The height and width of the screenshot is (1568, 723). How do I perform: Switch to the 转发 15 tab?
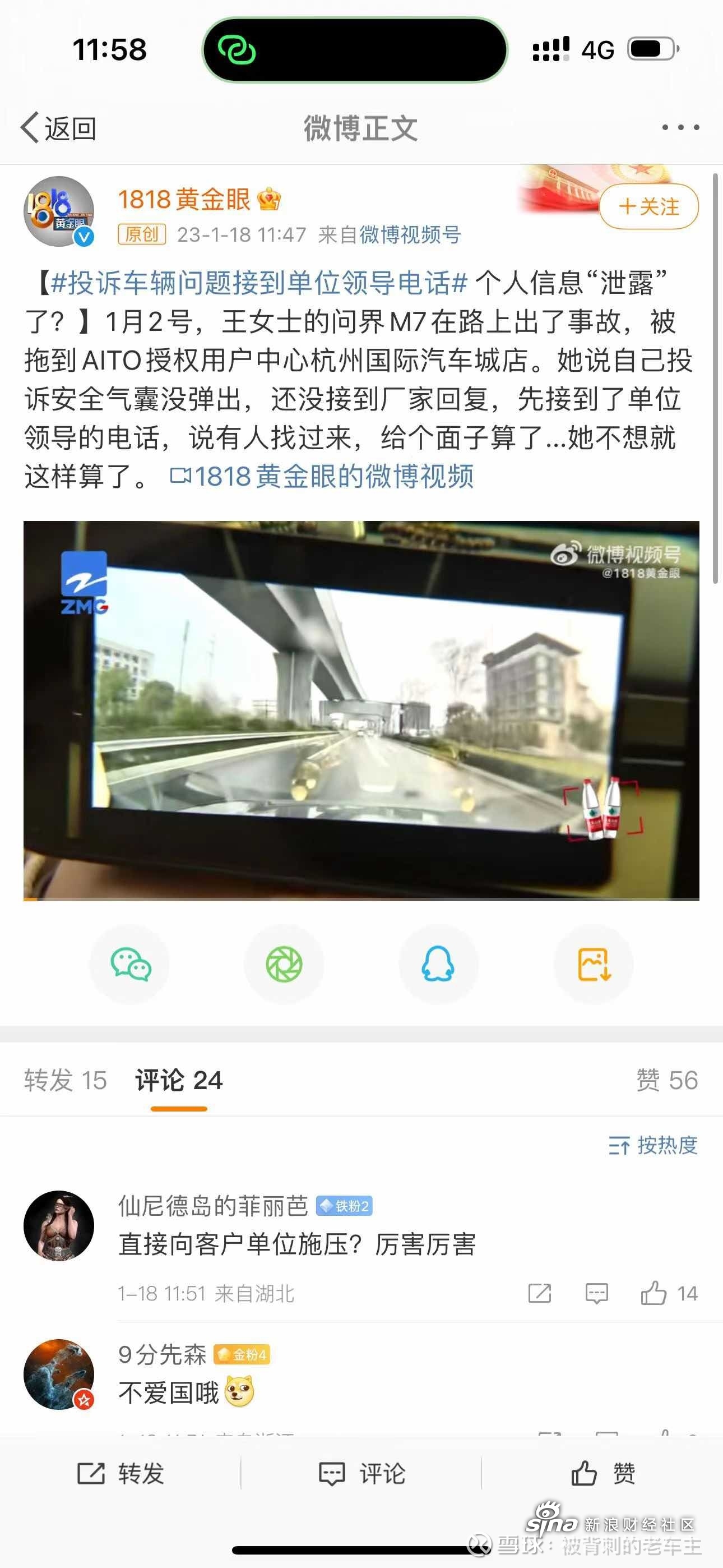pyautogui.click(x=66, y=1081)
